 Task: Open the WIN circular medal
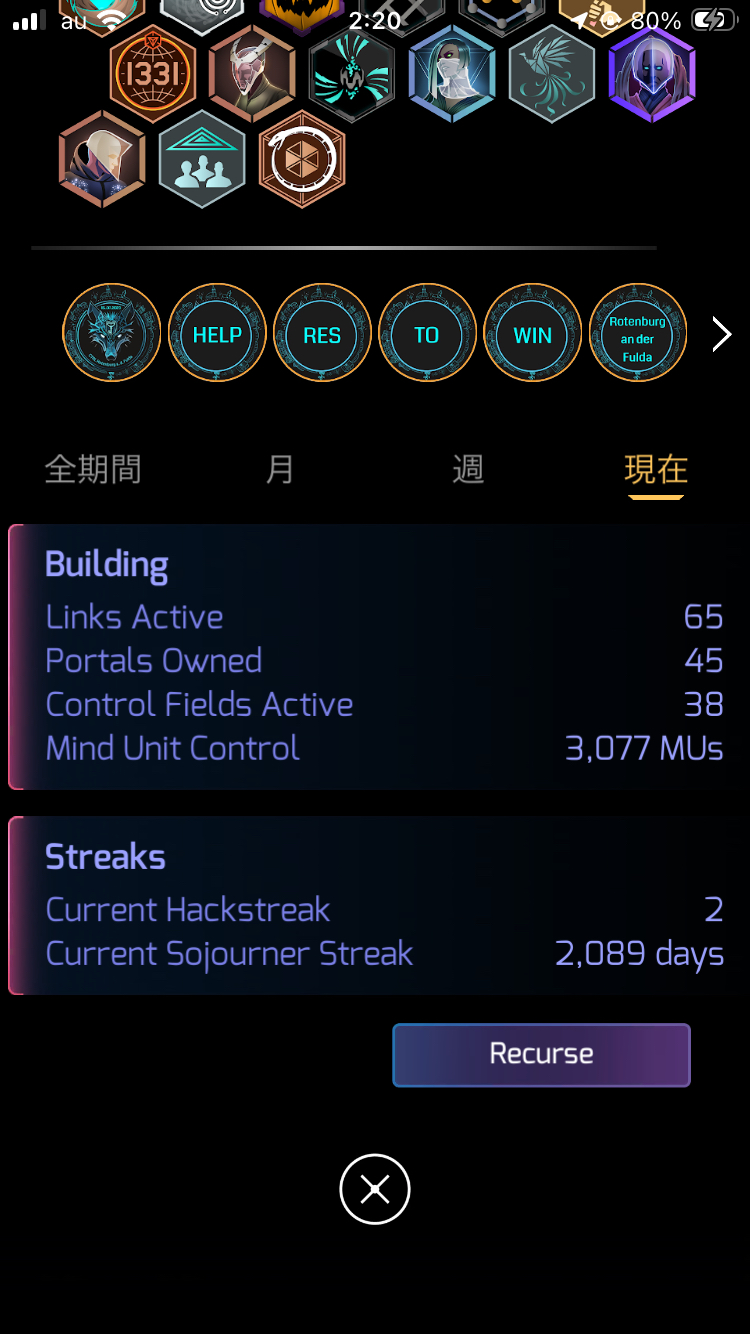pyautogui.click(x=532, y=334)
